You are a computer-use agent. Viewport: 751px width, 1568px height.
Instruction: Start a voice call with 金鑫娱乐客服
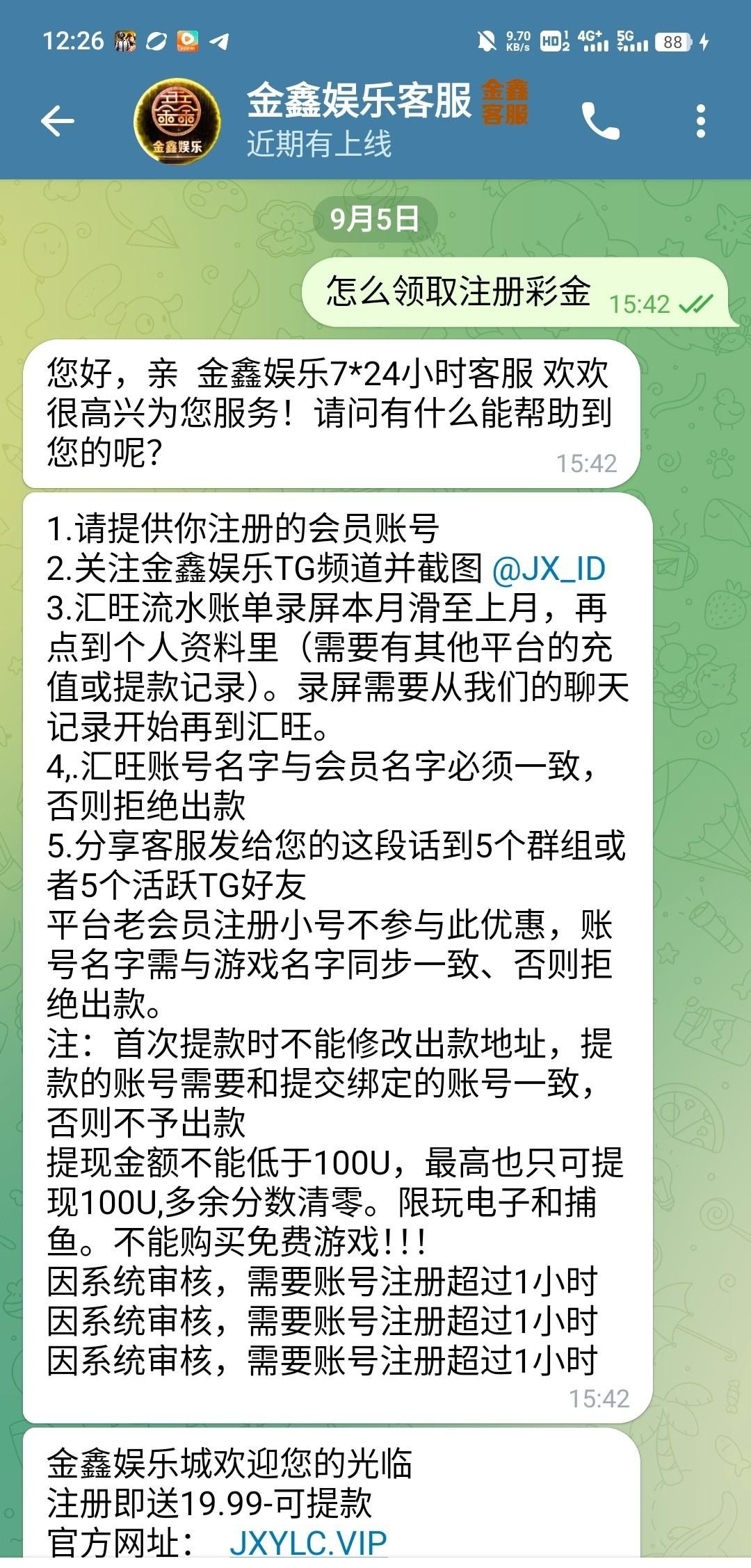point(600,122)
